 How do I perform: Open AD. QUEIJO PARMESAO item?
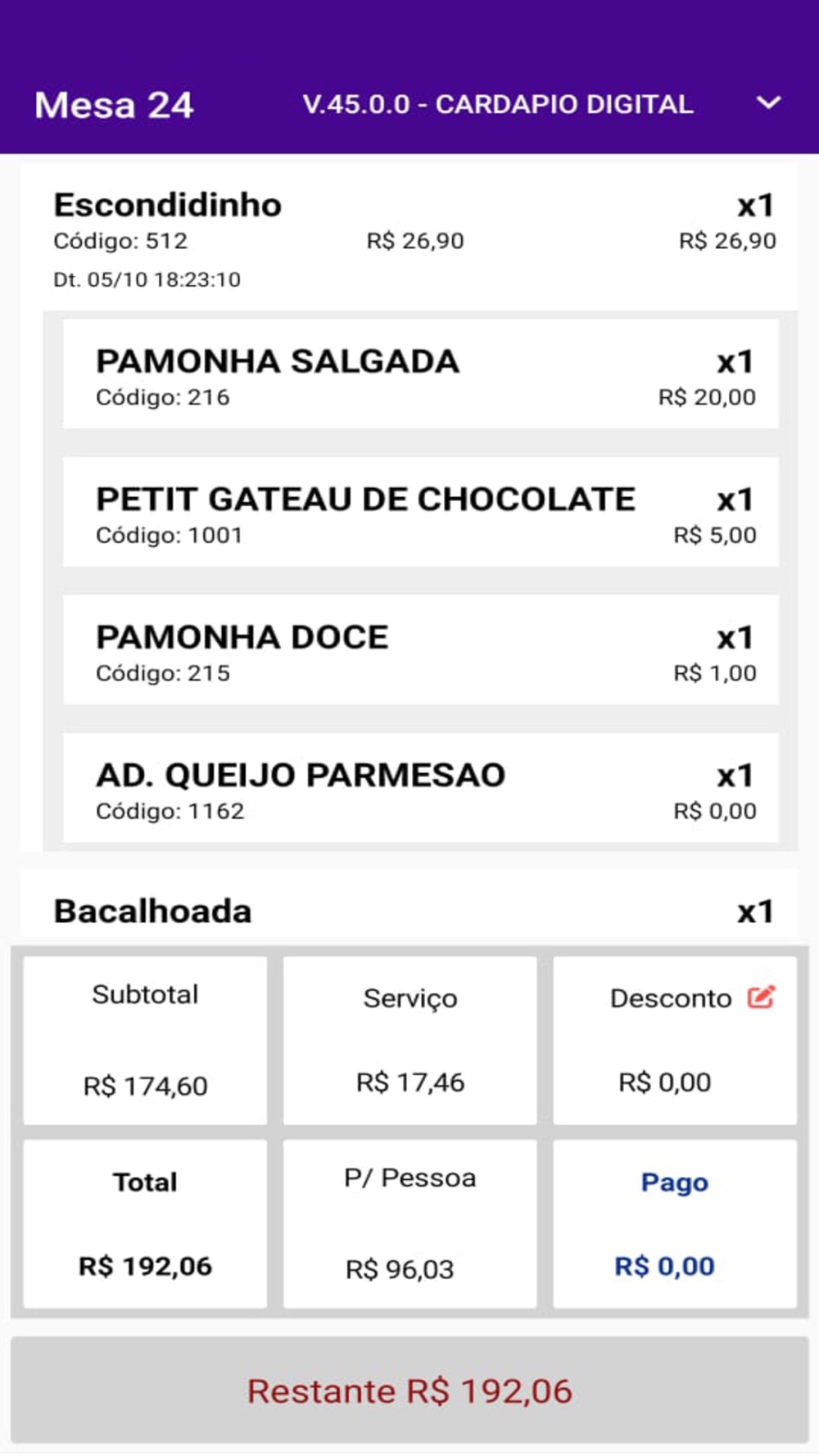click(420, 789)
